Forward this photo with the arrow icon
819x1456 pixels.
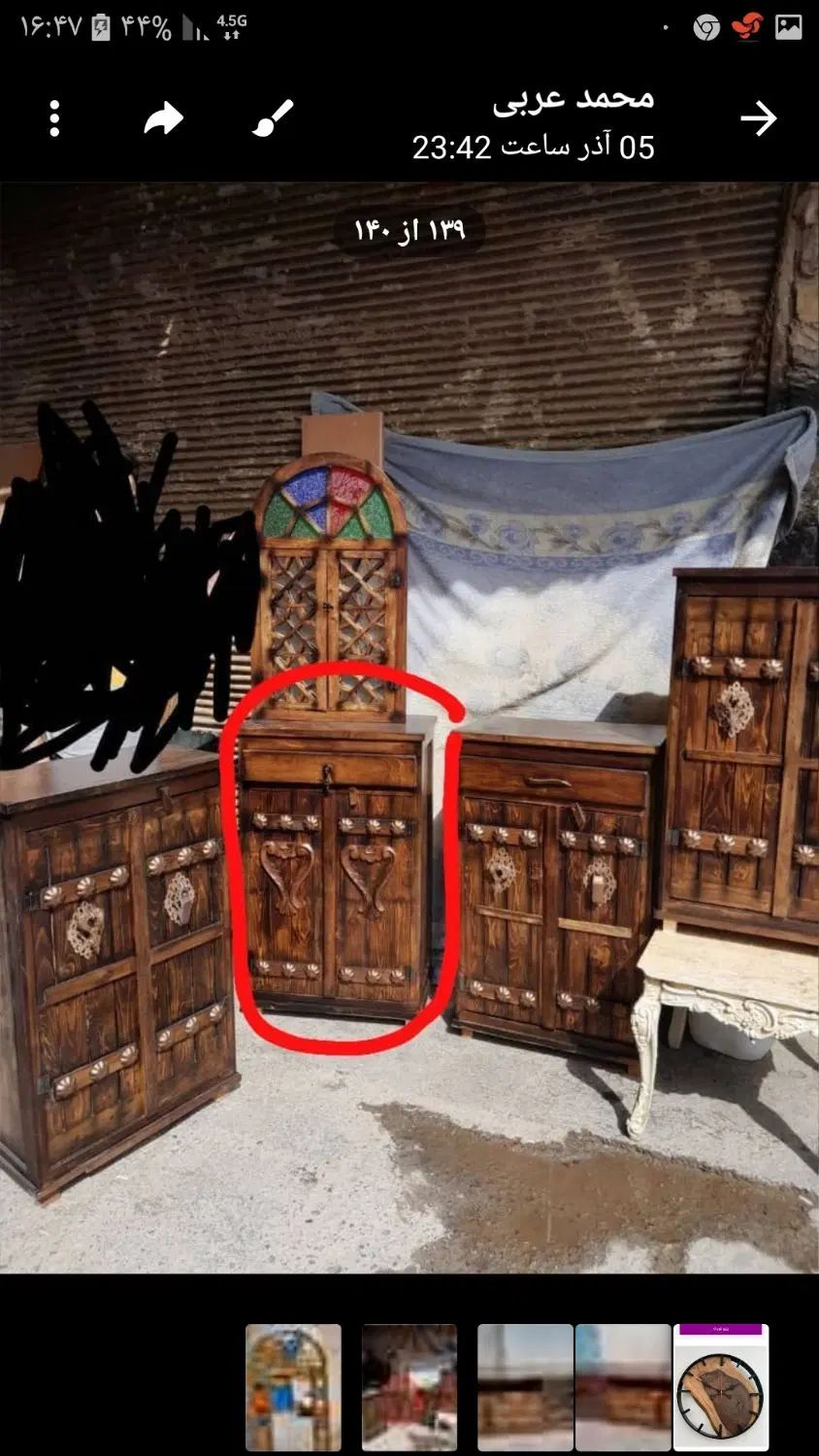coord(164,118)
